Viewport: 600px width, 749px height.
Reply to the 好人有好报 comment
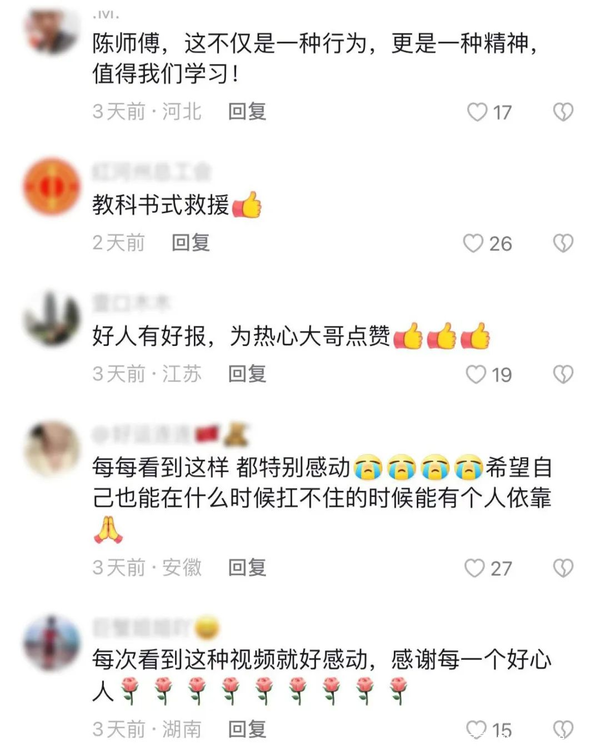(x=247, y=373)
